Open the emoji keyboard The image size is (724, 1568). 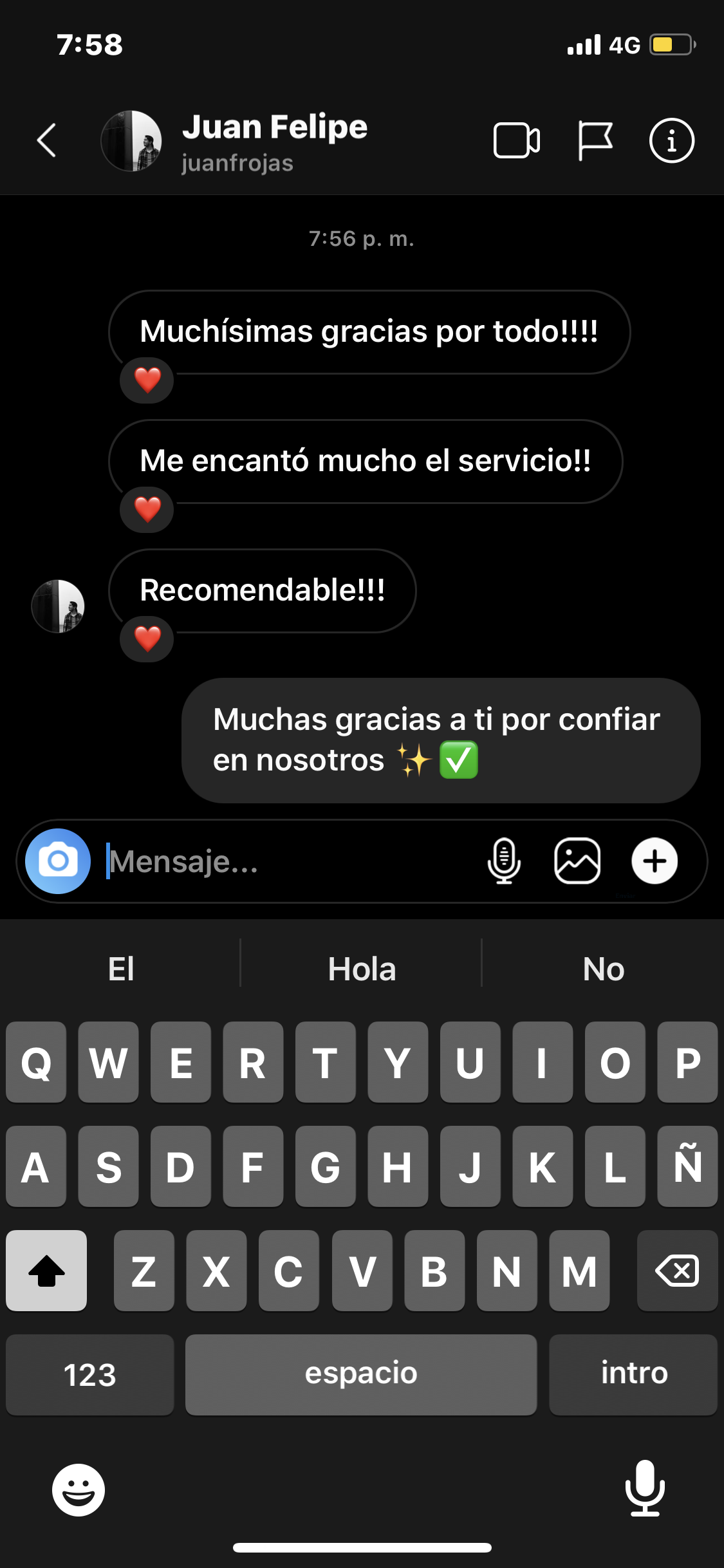(x=79, y=1489)
